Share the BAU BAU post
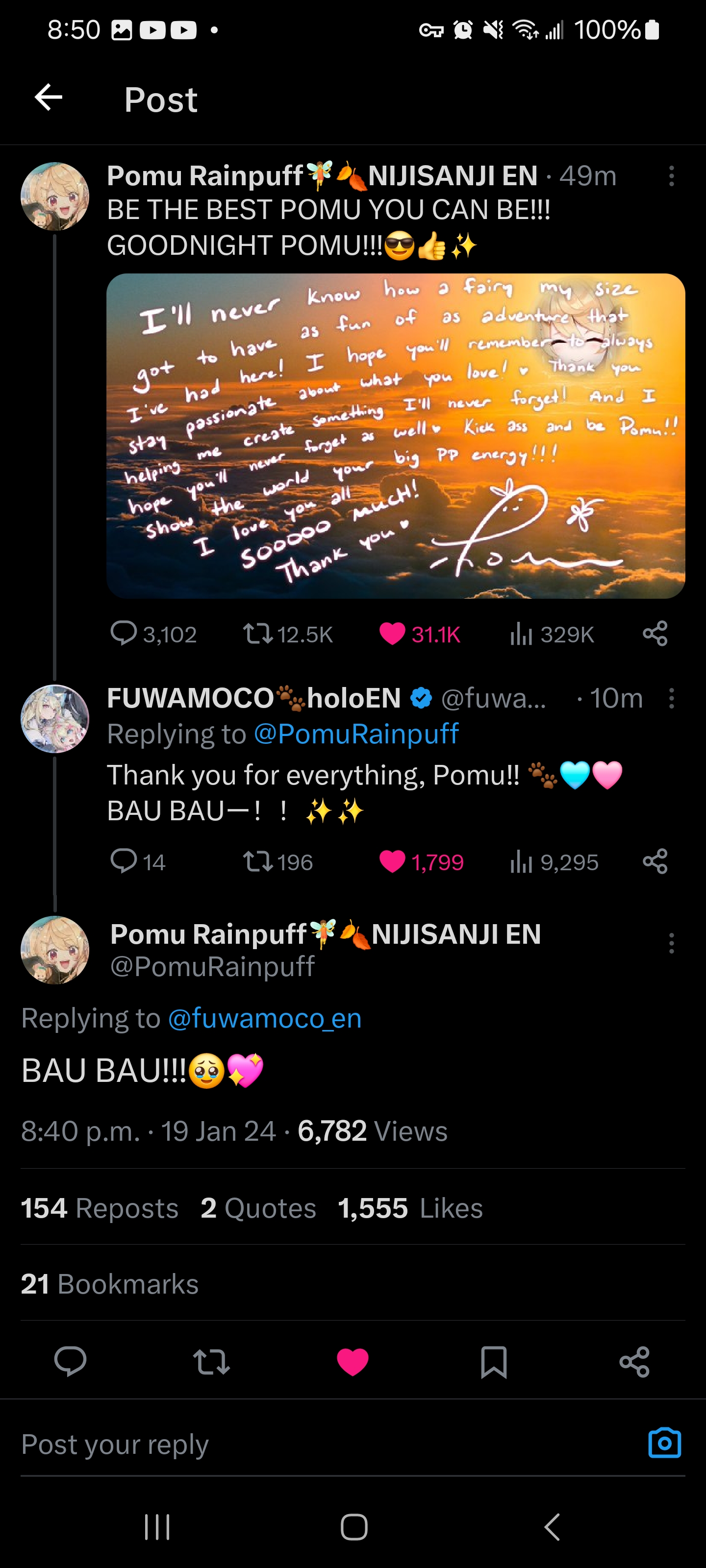Viewport: 706px width, 1568px height. (634, 1362)
